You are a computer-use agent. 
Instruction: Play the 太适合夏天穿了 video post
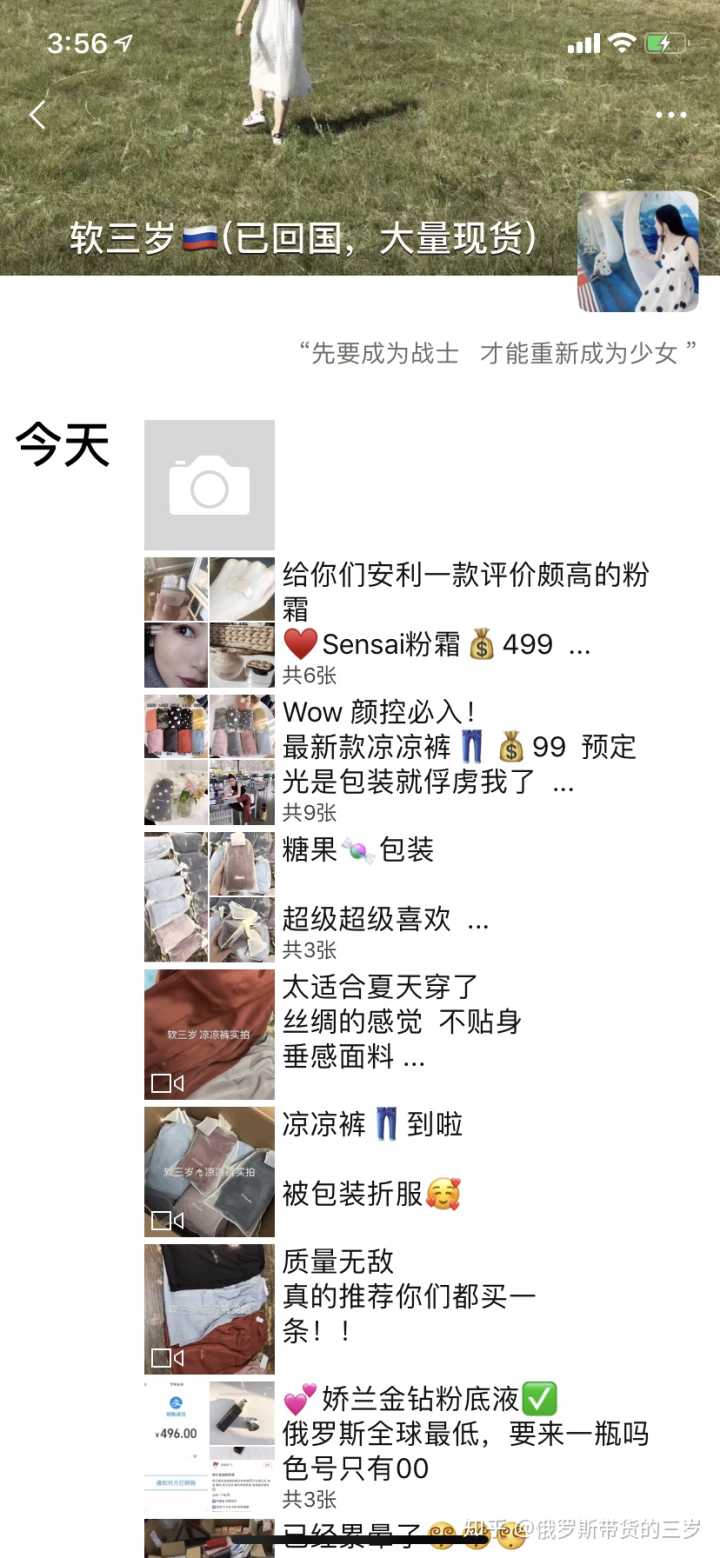tap(209, 1034)
